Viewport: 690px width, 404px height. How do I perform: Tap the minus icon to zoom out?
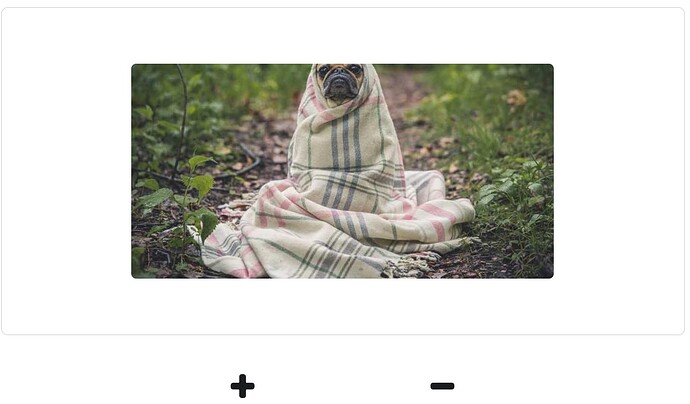[x=442, y=386]
